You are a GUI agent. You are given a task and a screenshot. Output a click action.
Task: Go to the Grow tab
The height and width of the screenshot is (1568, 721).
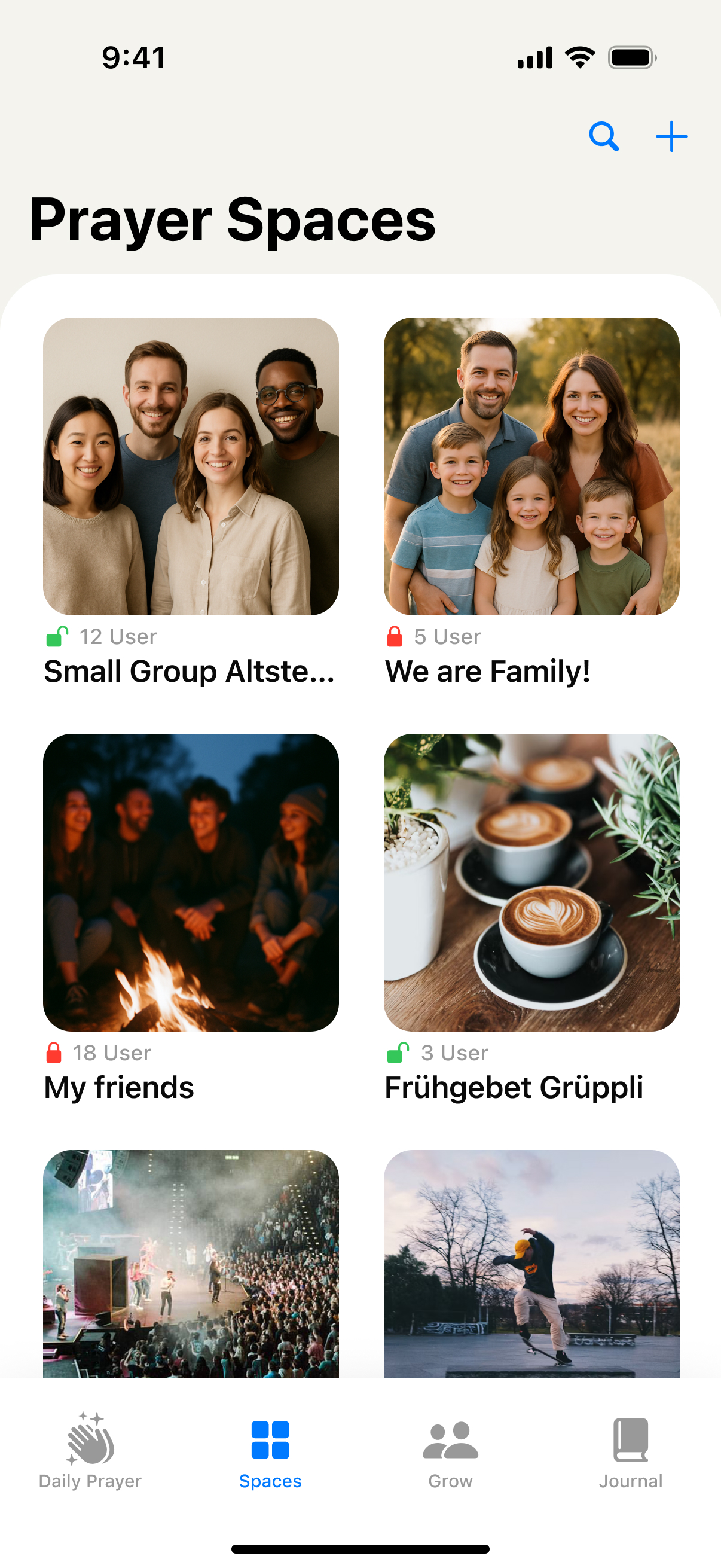pos(450,1452)
